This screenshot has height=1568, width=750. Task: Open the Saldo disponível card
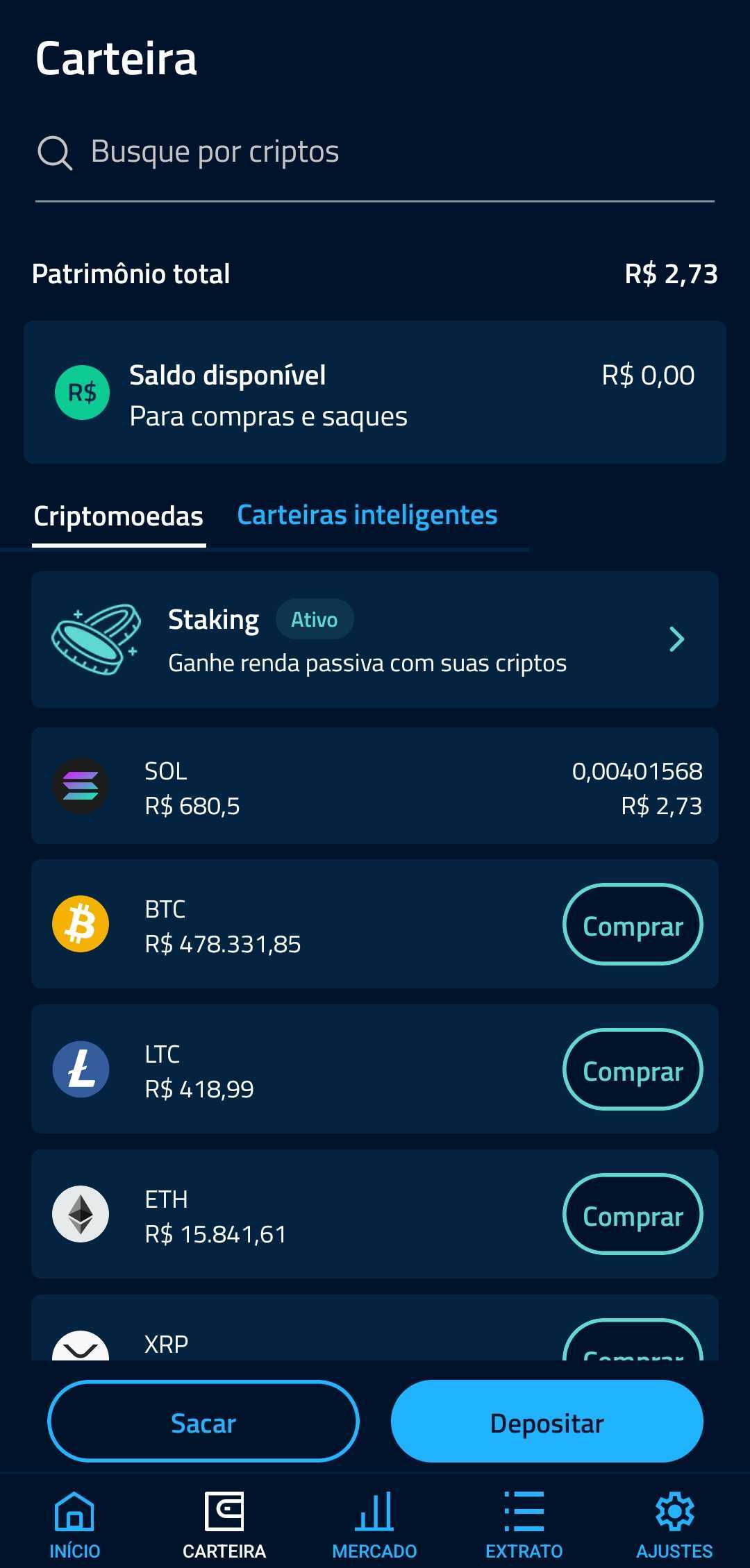[x=375, y=393]
